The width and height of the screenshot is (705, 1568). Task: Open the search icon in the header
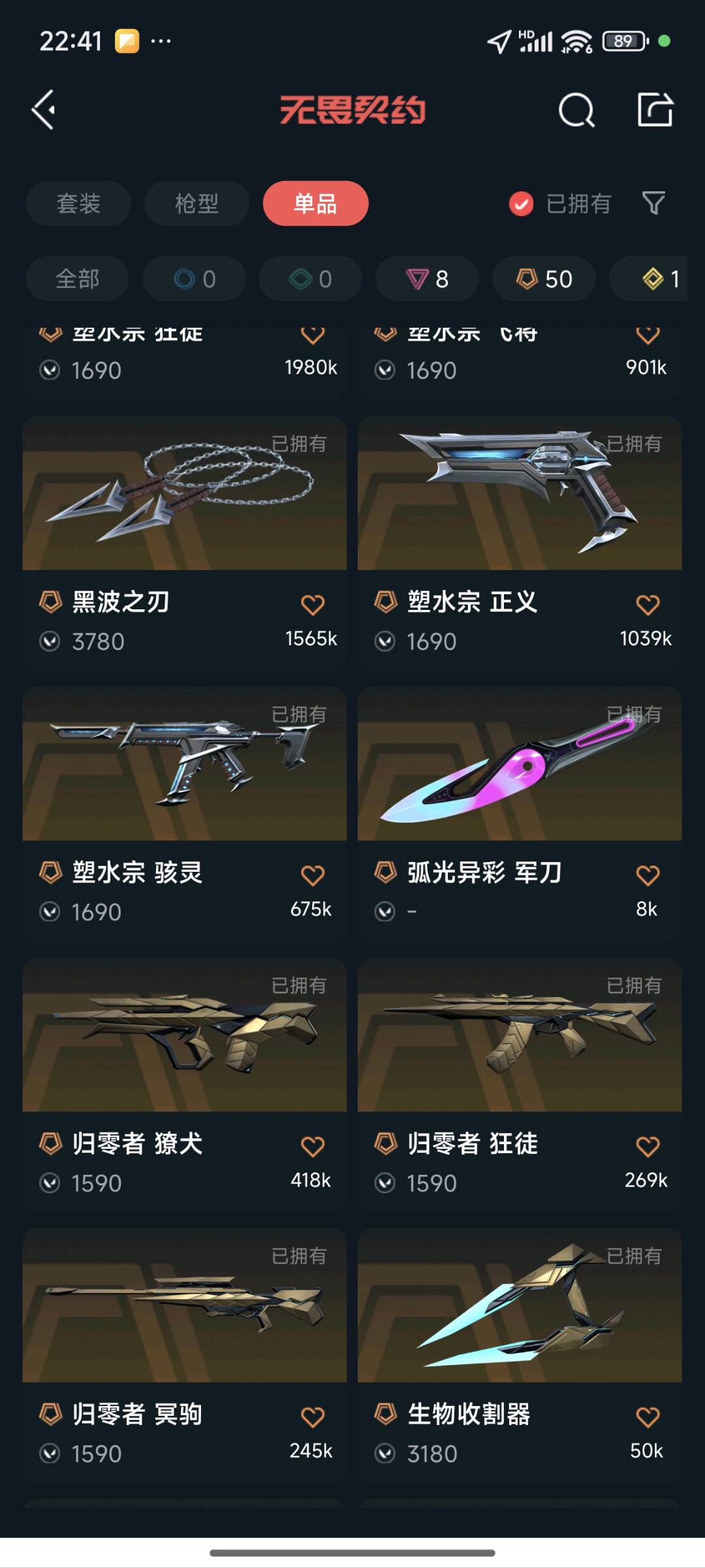tap(576, 110)
